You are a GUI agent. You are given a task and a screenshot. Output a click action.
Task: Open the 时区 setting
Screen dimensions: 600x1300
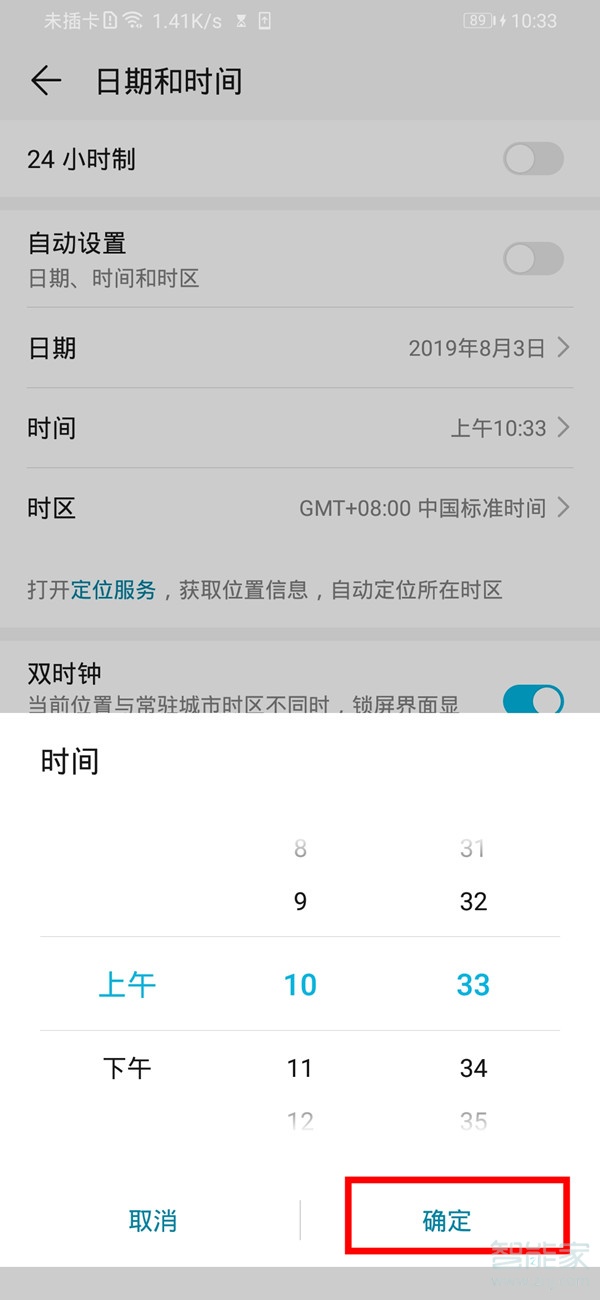point(300,508)
